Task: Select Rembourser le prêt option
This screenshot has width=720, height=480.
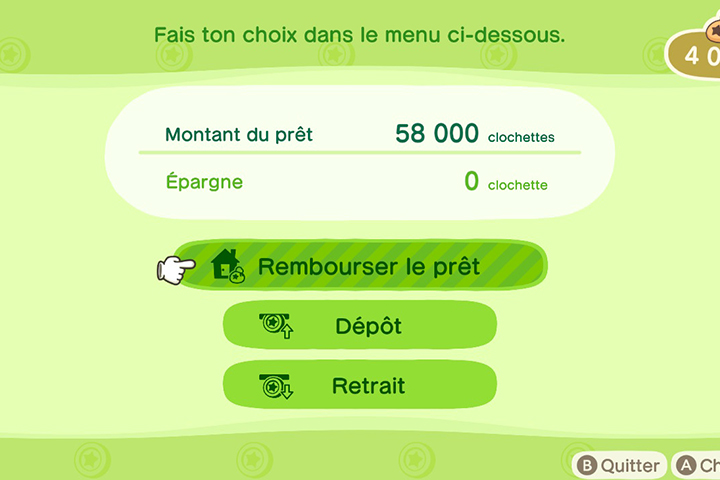Action: [x=360, y=267]
